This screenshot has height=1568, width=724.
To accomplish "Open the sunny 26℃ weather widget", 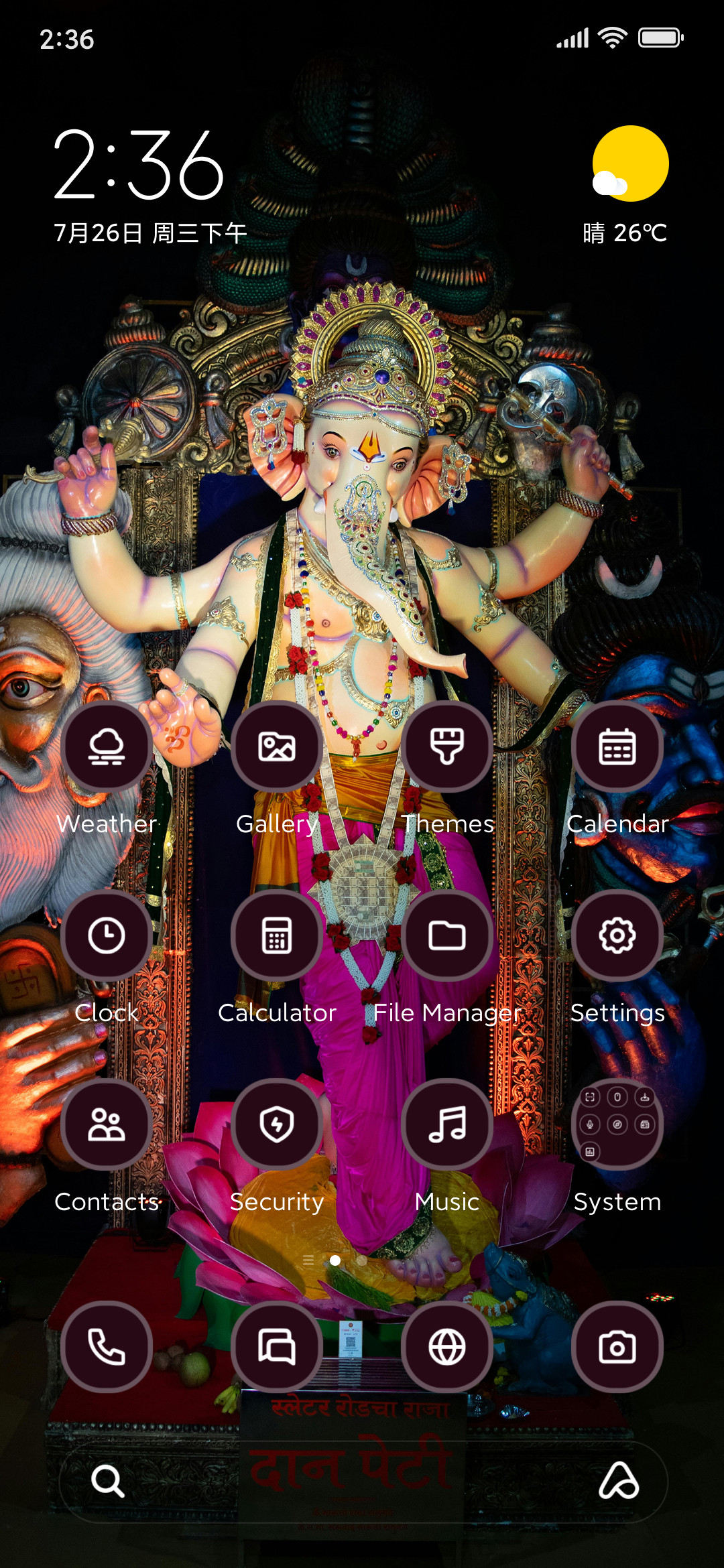I will click(x=626, y=186).
